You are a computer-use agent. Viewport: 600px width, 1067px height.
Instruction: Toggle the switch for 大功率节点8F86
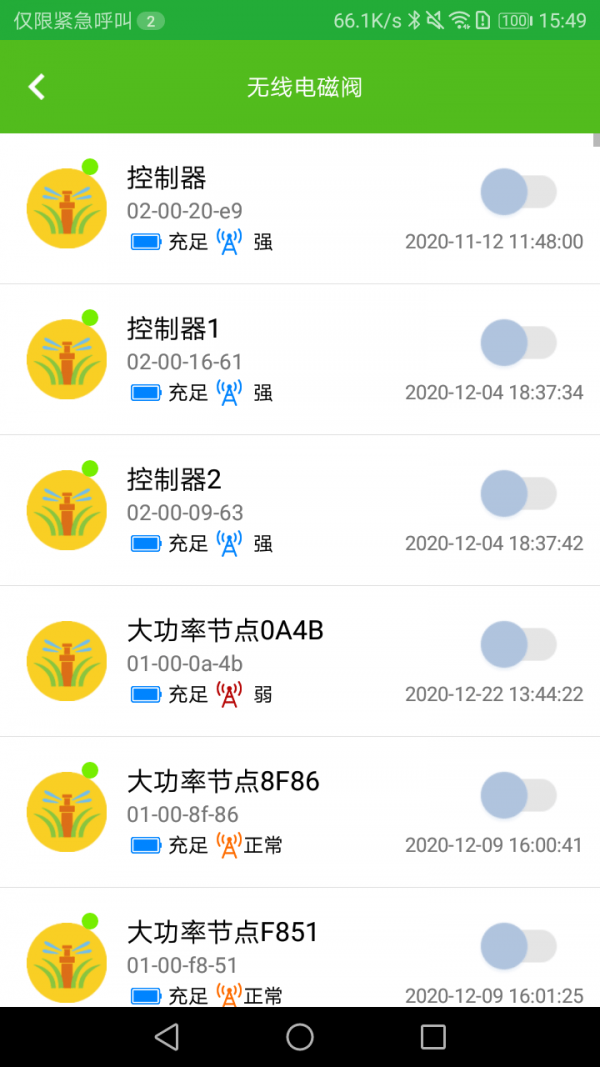tap(518, 796)
